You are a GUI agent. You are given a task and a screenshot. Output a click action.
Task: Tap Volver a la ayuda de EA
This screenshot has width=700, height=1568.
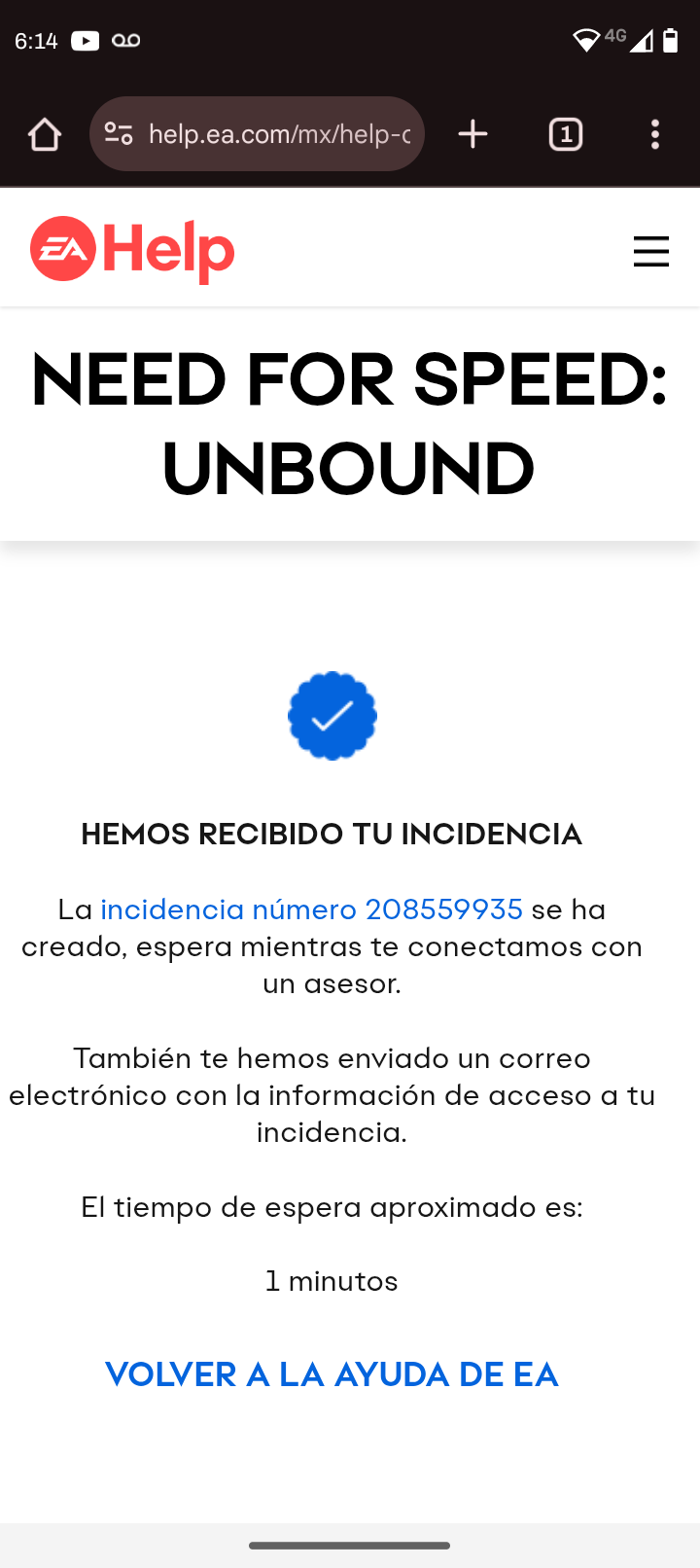332,1374
